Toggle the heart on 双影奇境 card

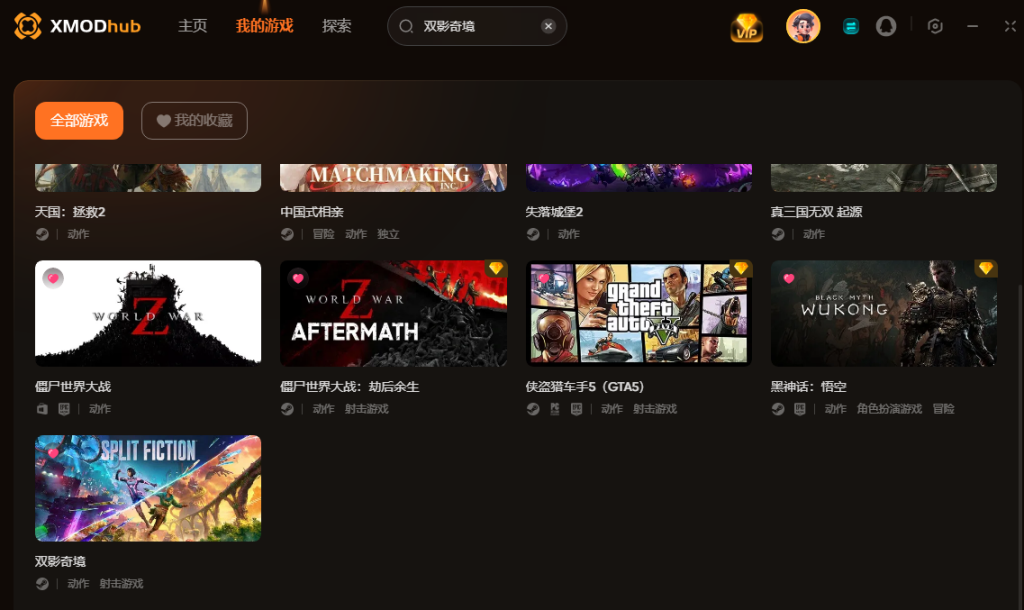point(53,452)
